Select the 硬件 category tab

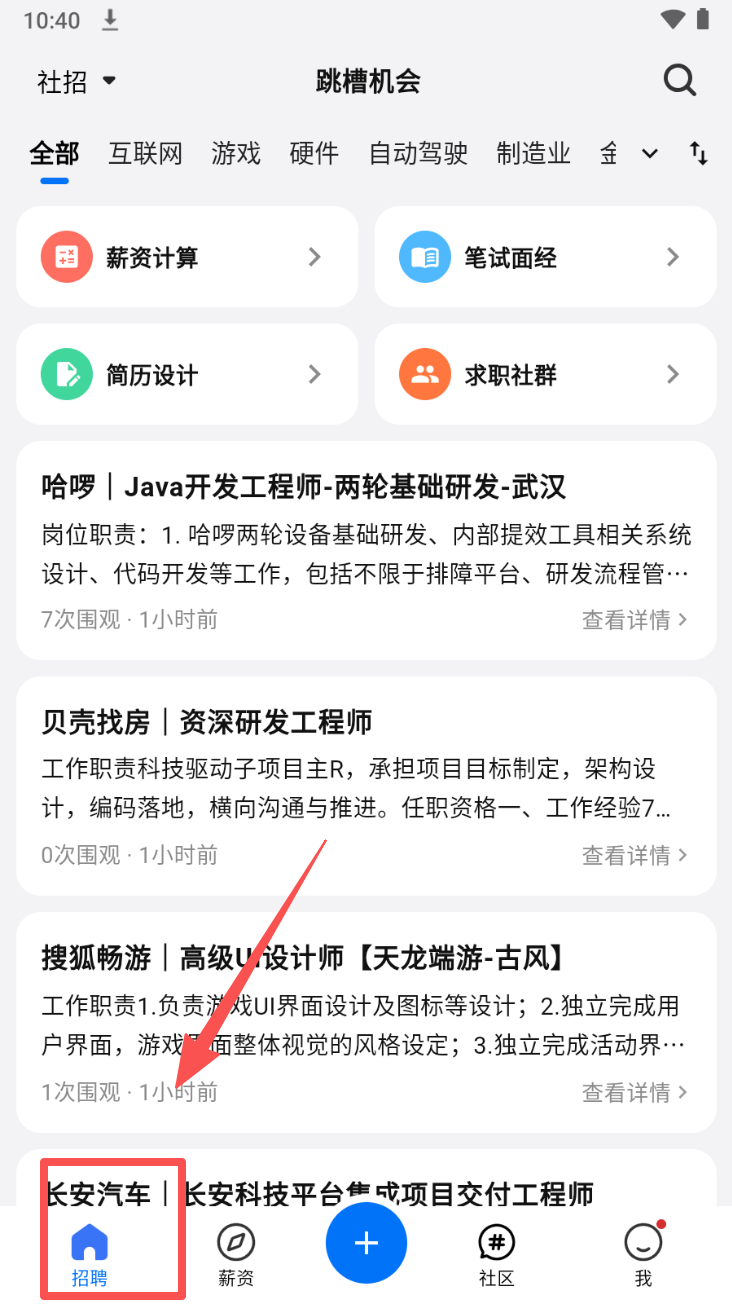point(314,153)
